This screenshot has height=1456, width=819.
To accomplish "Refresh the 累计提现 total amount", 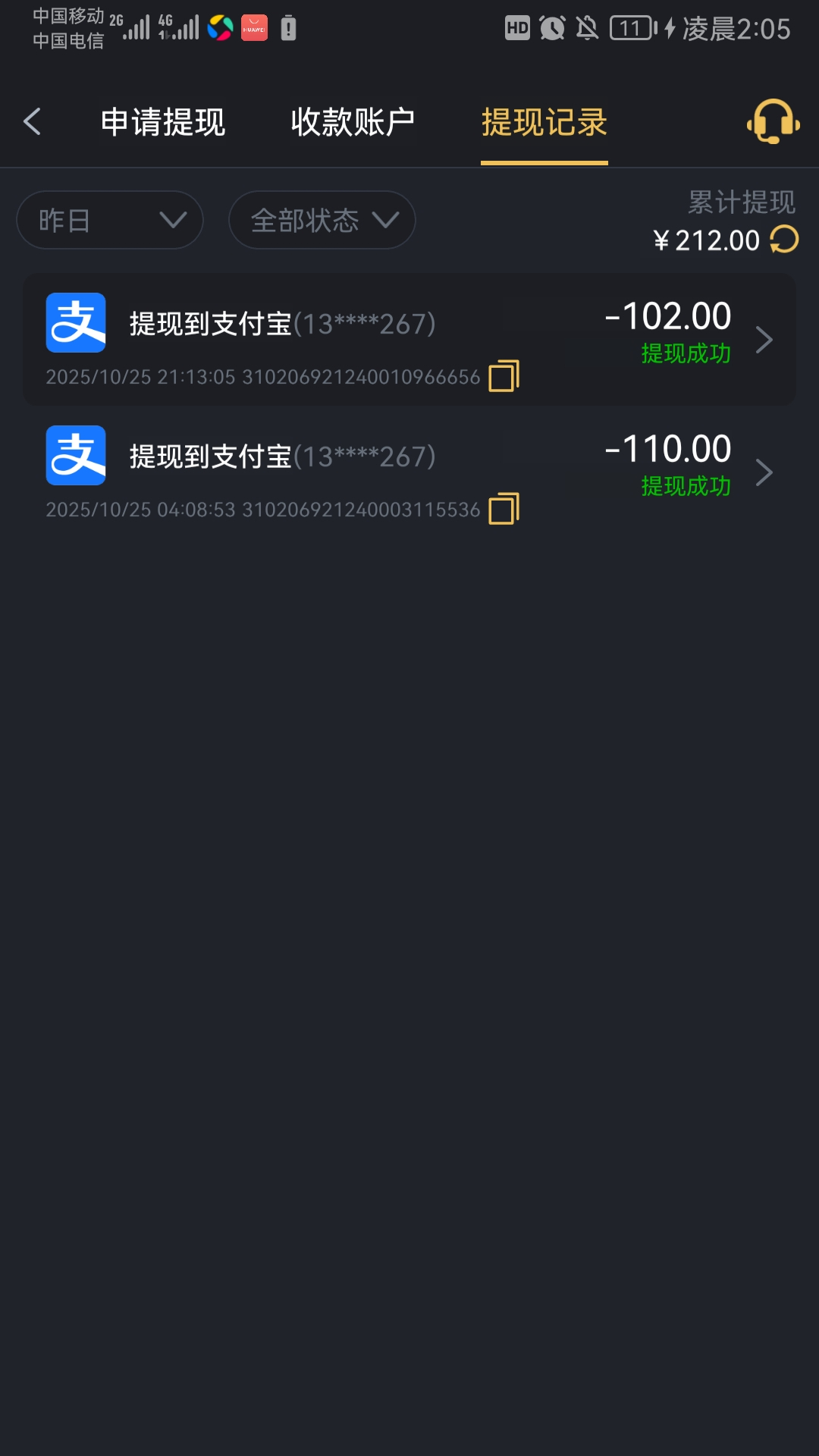I will (x=784, y=240).
